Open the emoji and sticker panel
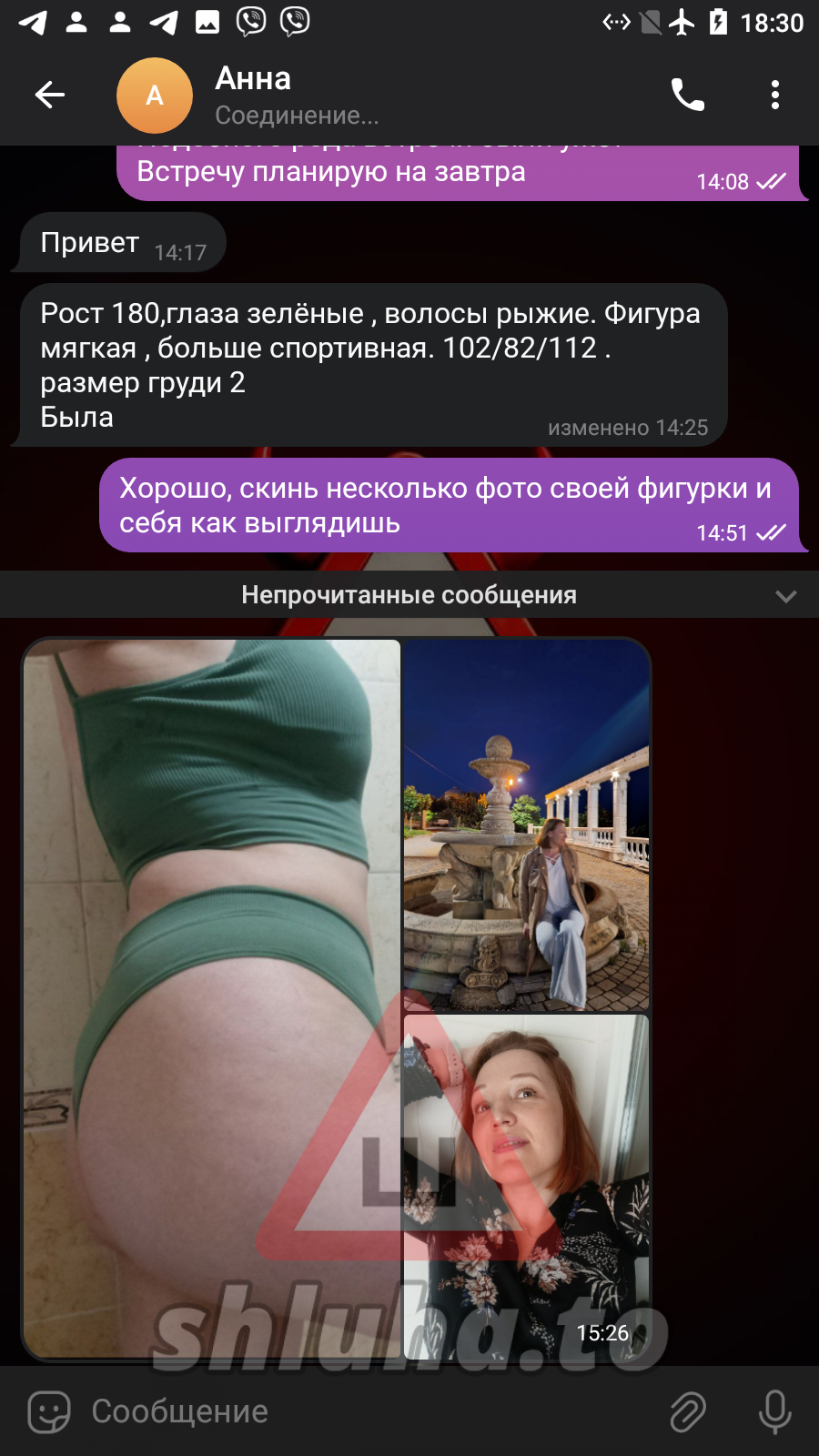Image resolution: width=819 pixels, height=1456 pixels. [x=49, y=1411]
